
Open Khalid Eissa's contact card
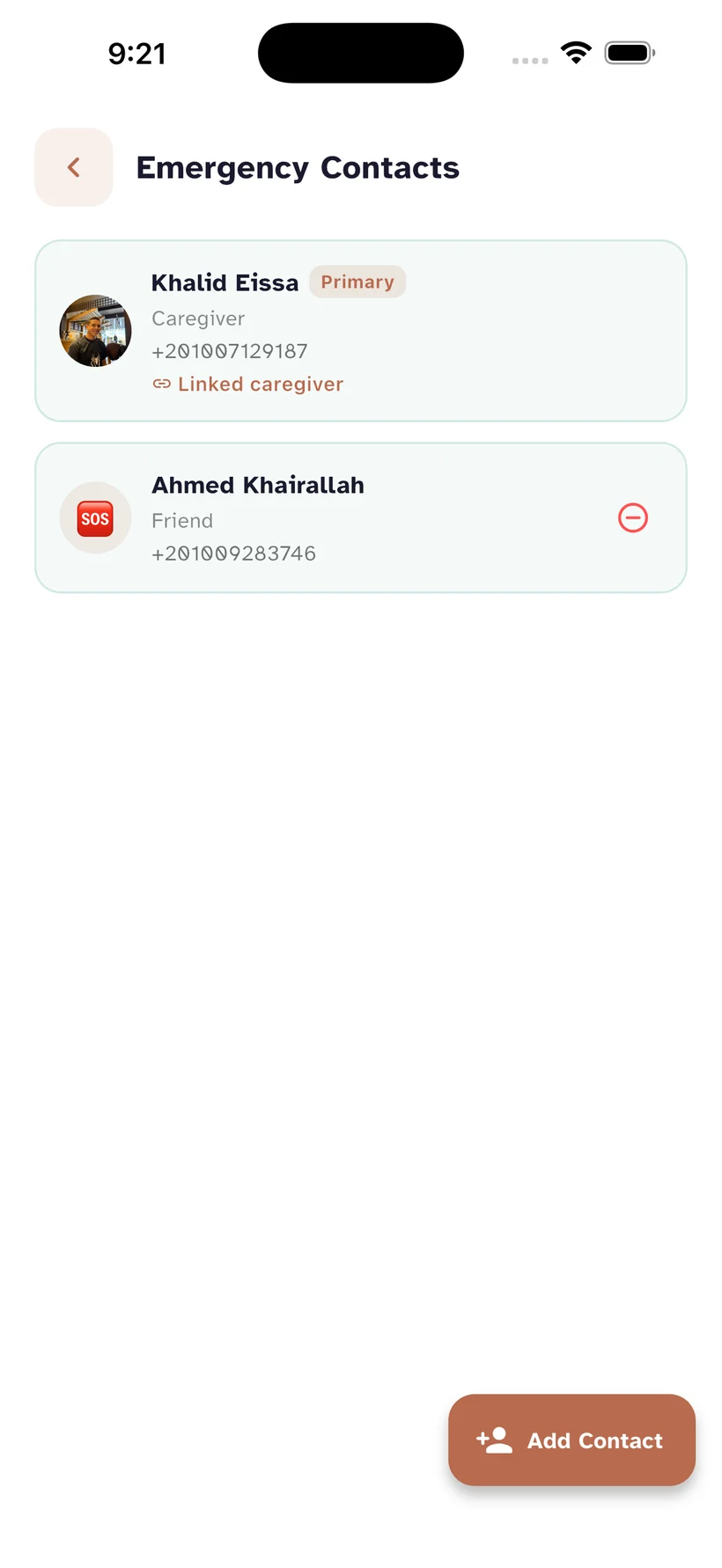[x=361, y=331]
